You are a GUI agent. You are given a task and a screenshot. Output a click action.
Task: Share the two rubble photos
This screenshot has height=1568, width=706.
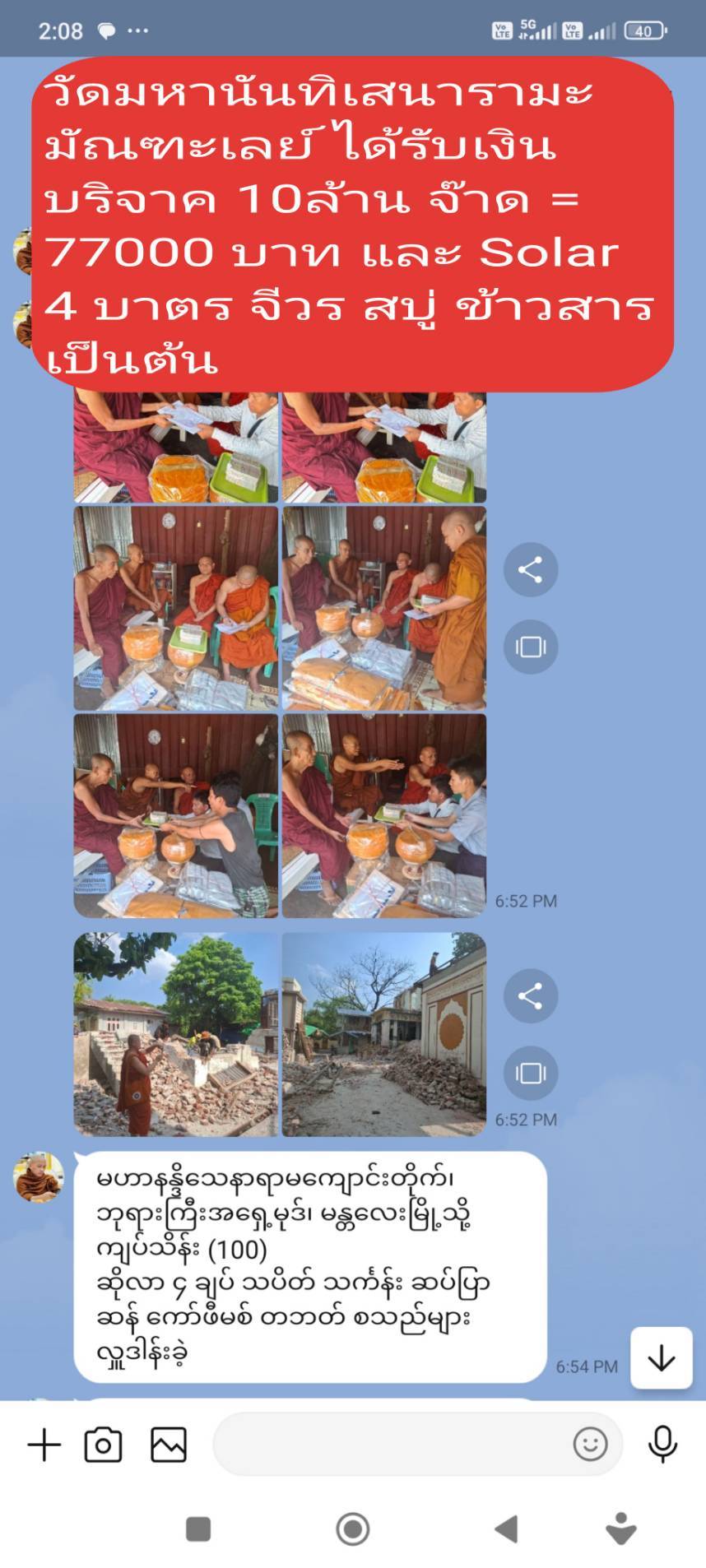531,996
